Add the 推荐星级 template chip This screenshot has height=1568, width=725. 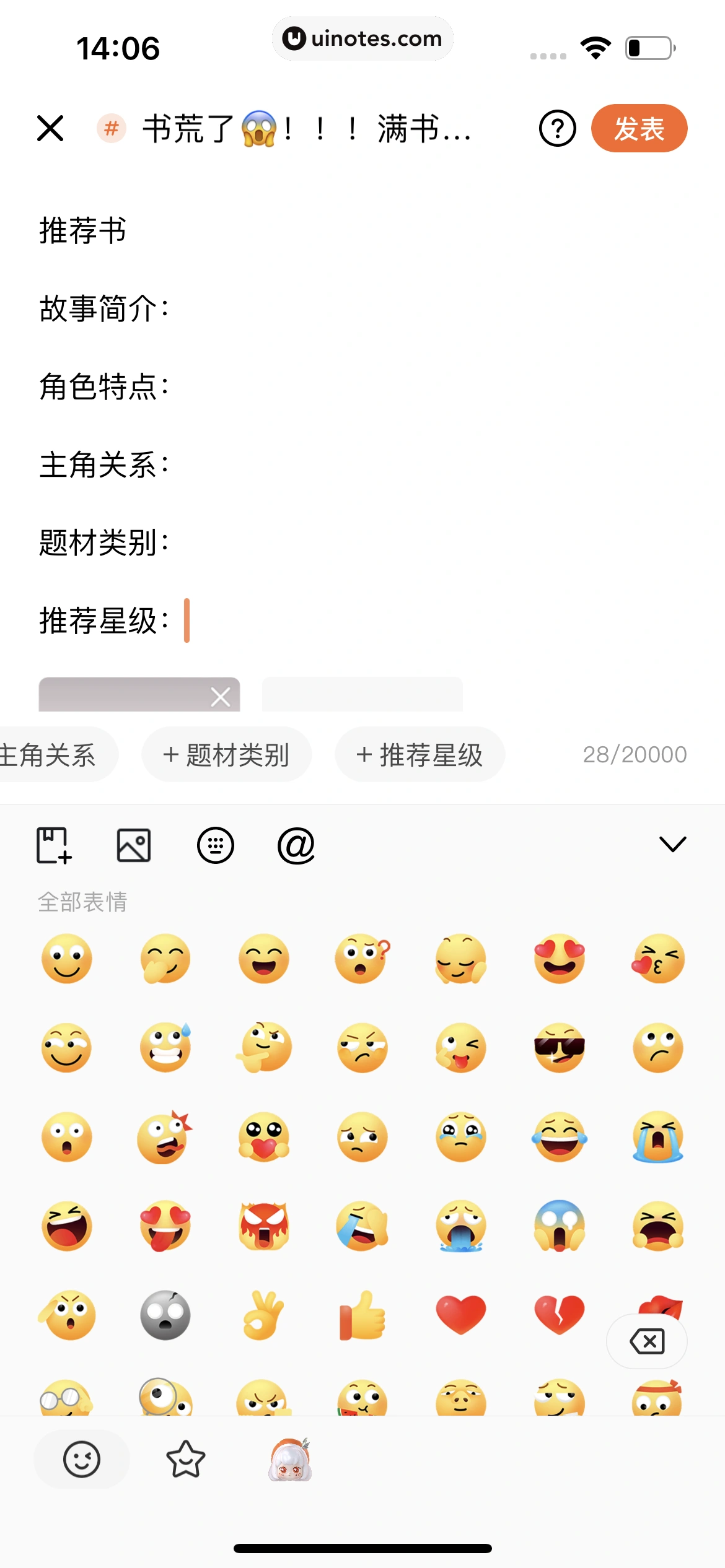pyautogui.click(x=420, y=755)
